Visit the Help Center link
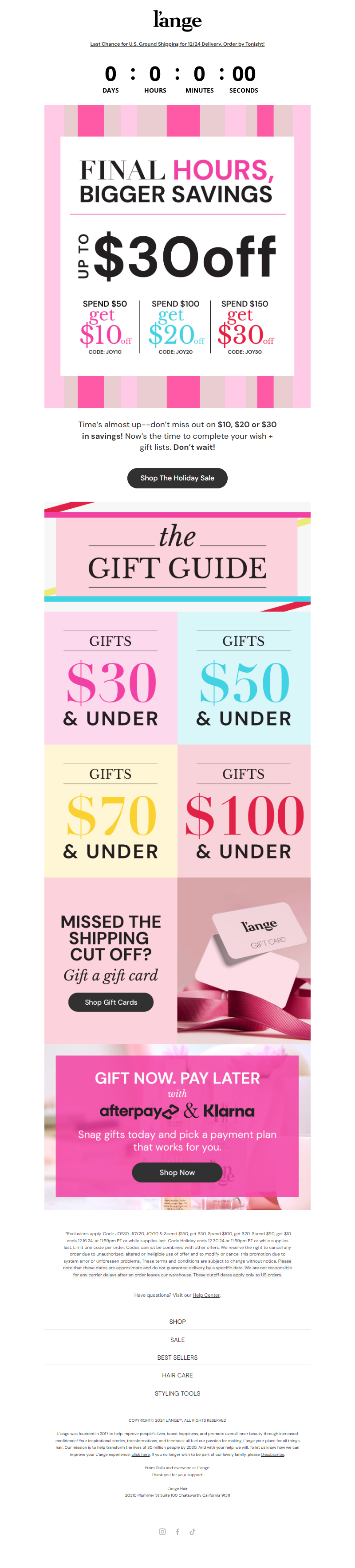Image resolution: width=355 pixels, height=1568 pixels. pyautogui.click(x=205, y=1295)
